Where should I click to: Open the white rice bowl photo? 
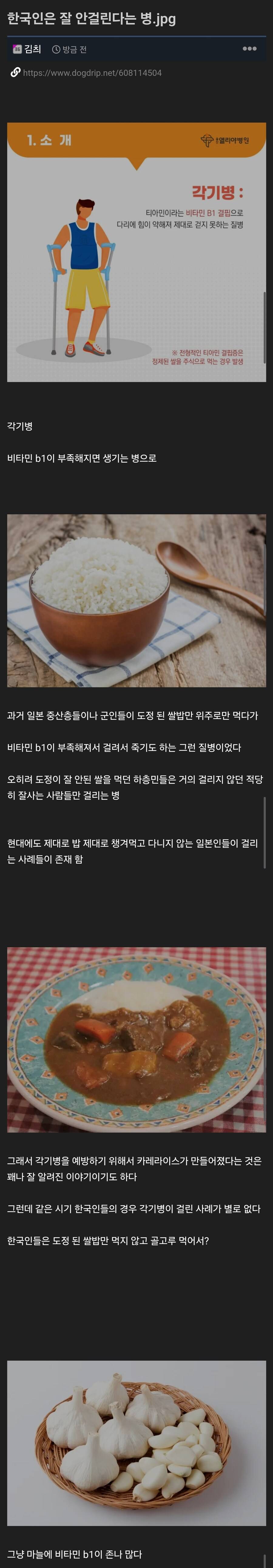coord(136,600)
